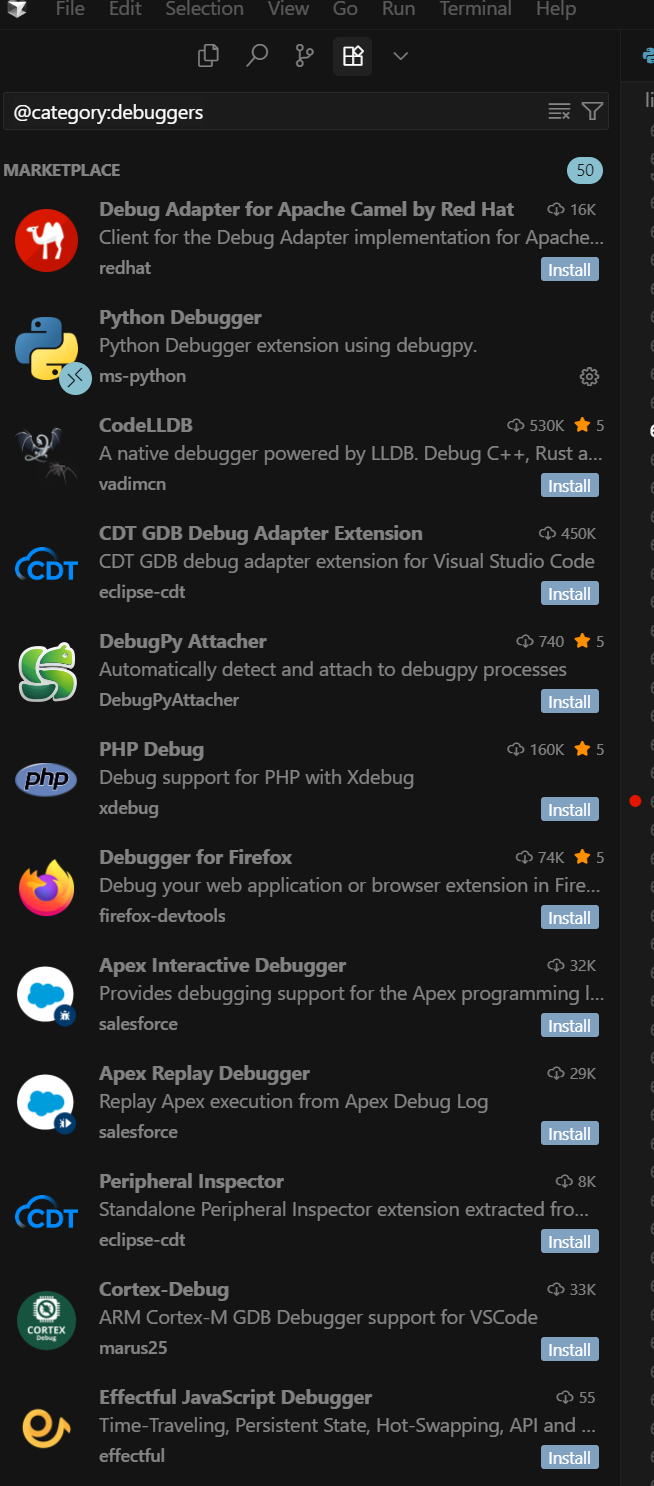The image size is (654, 1486).
Task: Install Debugger for Firefox
Action: tap(569, 918)
